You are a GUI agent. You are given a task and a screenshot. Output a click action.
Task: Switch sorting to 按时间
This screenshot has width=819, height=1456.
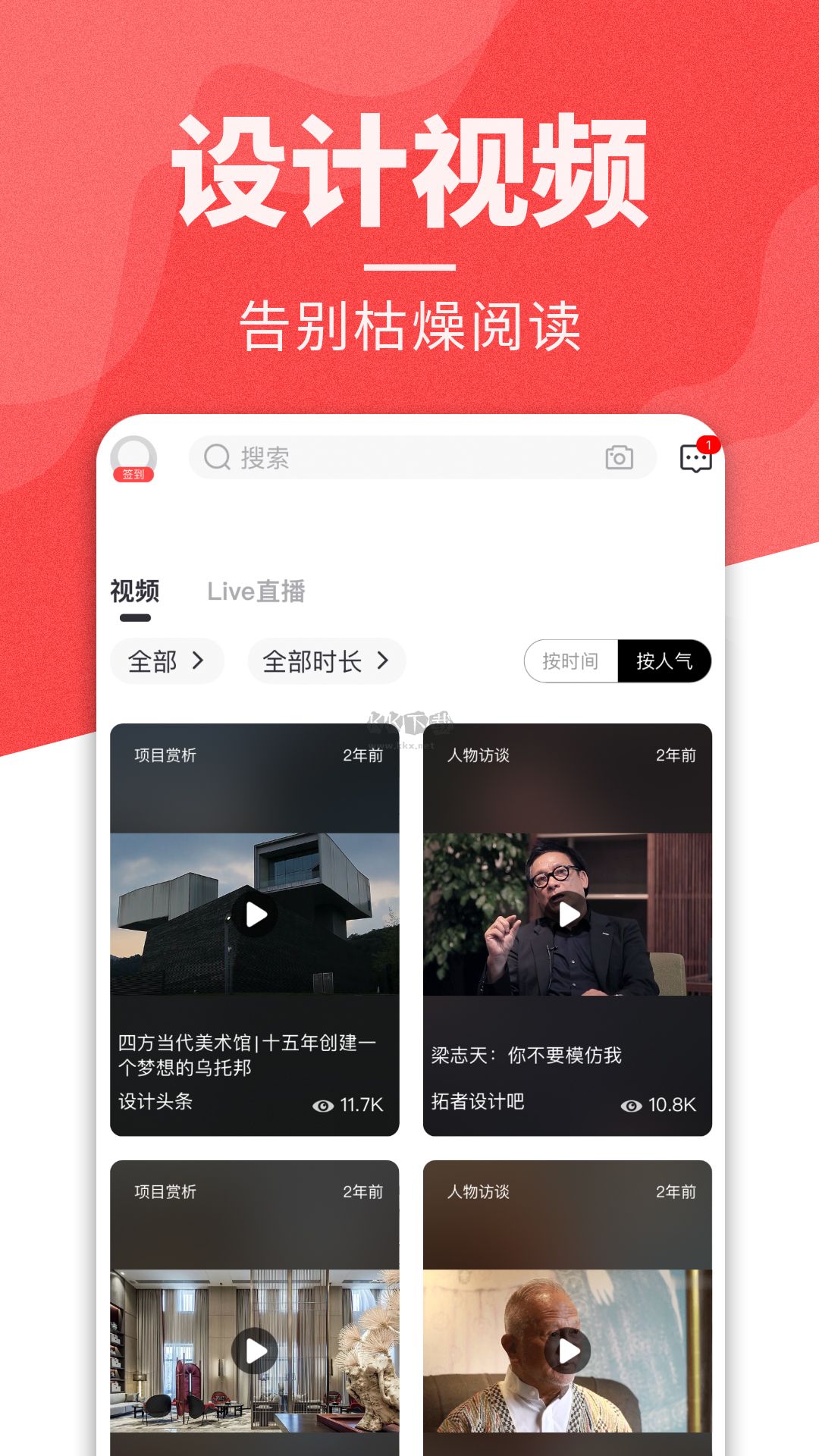(570, 661)
